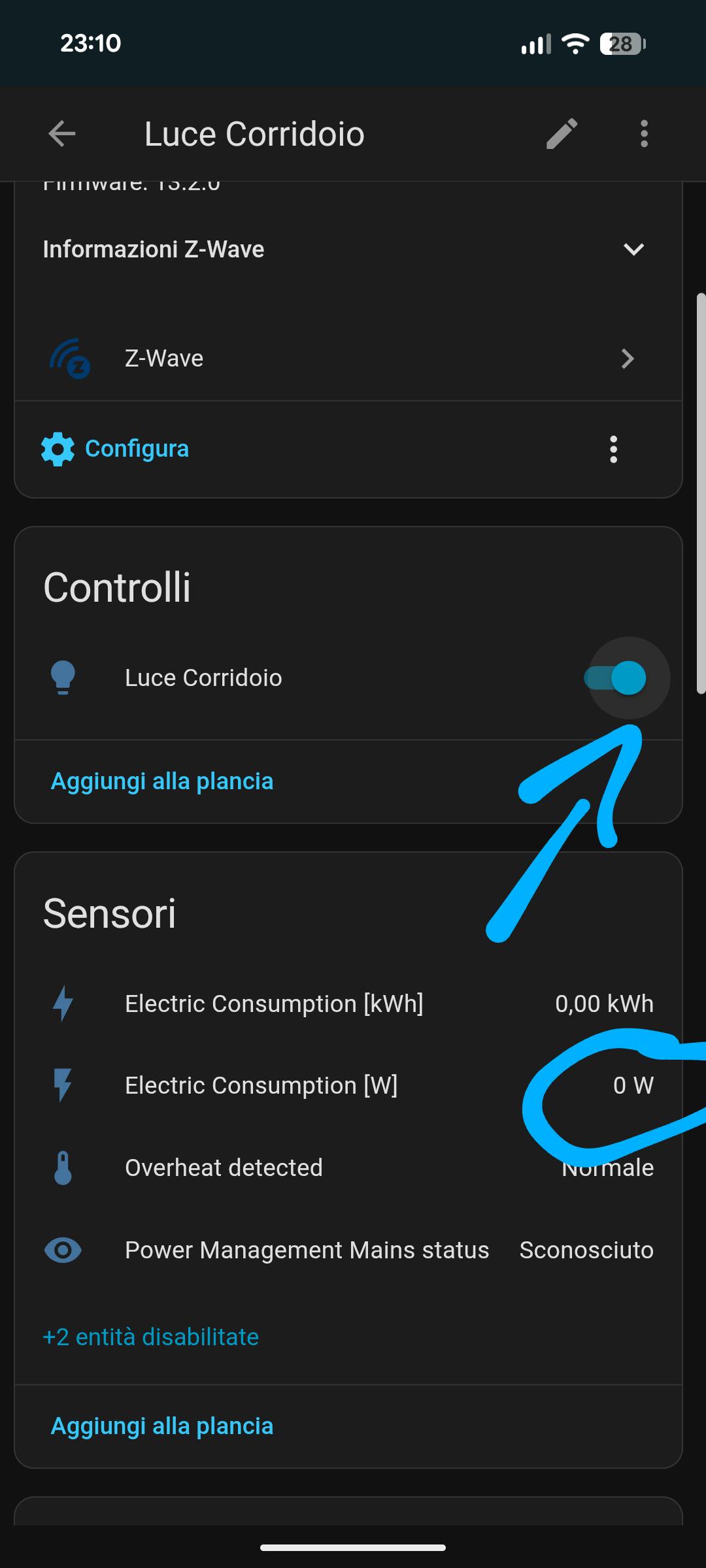Open Electric Consumption [kWh] sensor
The width and height of the screenshot is (706, 1568).
pyautogui.click(x=275, y=1004)
